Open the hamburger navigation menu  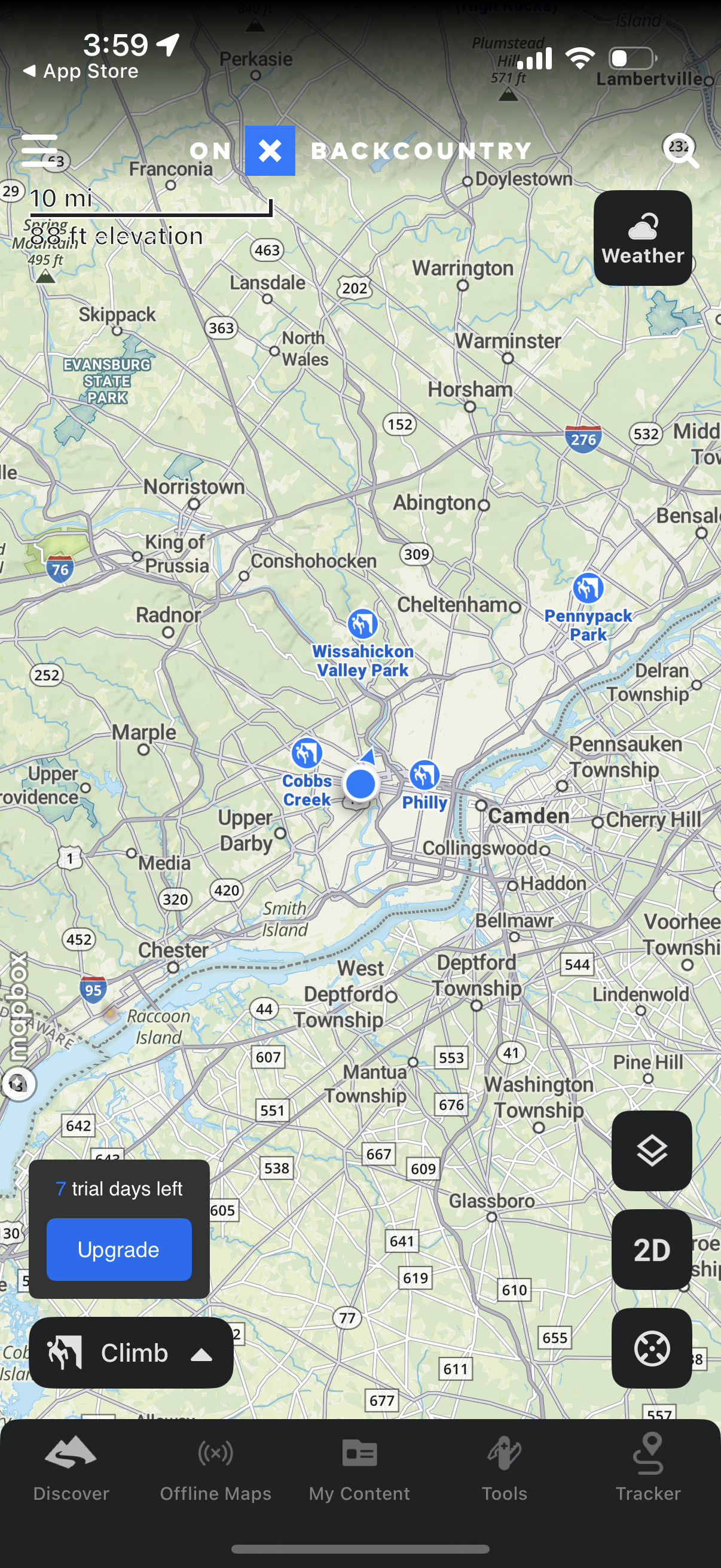pos(39,151)
